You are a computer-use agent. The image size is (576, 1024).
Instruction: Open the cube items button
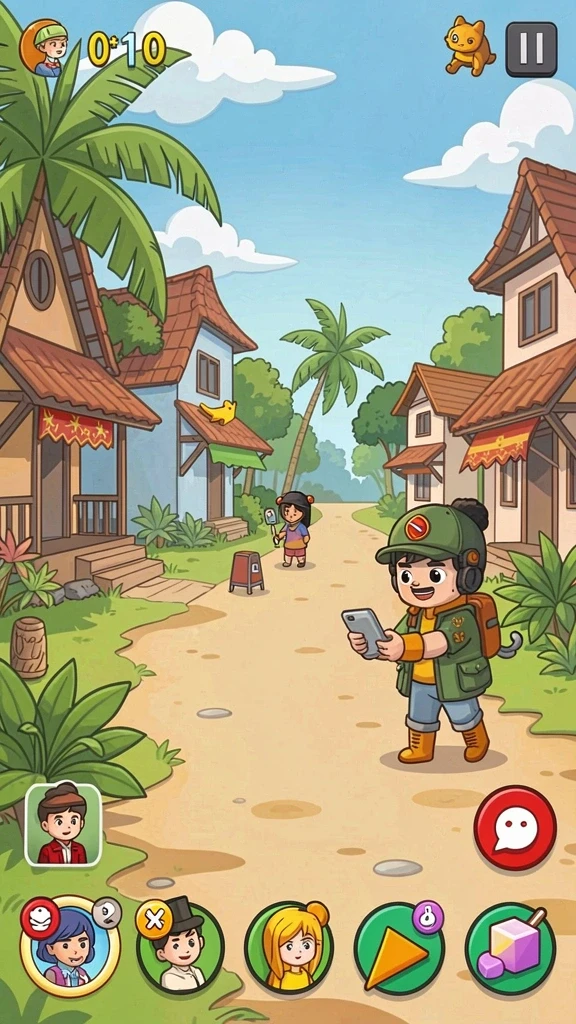(511, 949)
